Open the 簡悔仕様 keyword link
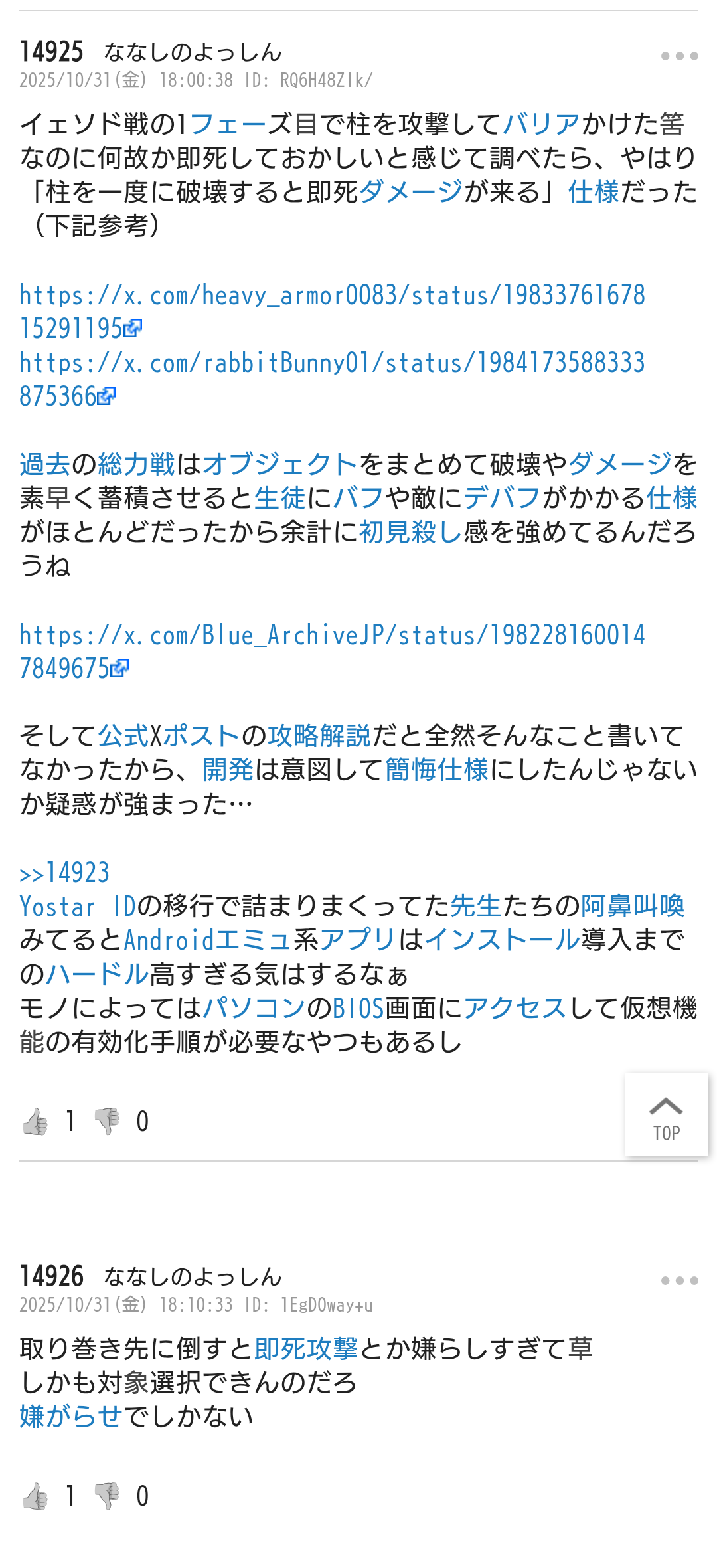The image size is (717, 1568). click(x=437, y=770)
